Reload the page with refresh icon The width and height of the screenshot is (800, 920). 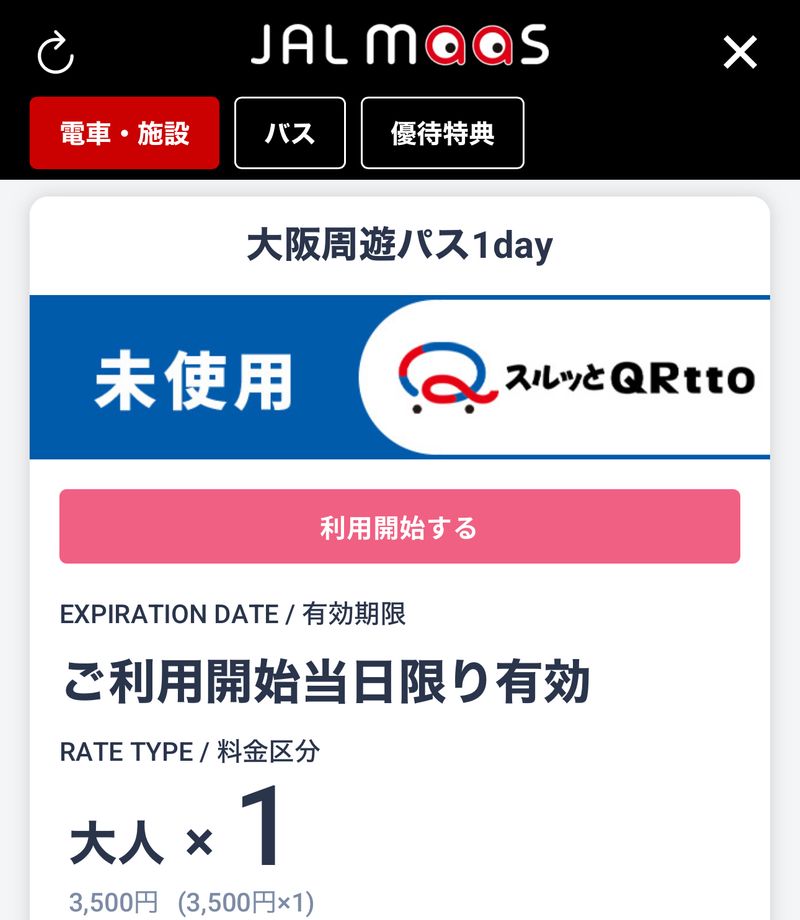(56, 52)
